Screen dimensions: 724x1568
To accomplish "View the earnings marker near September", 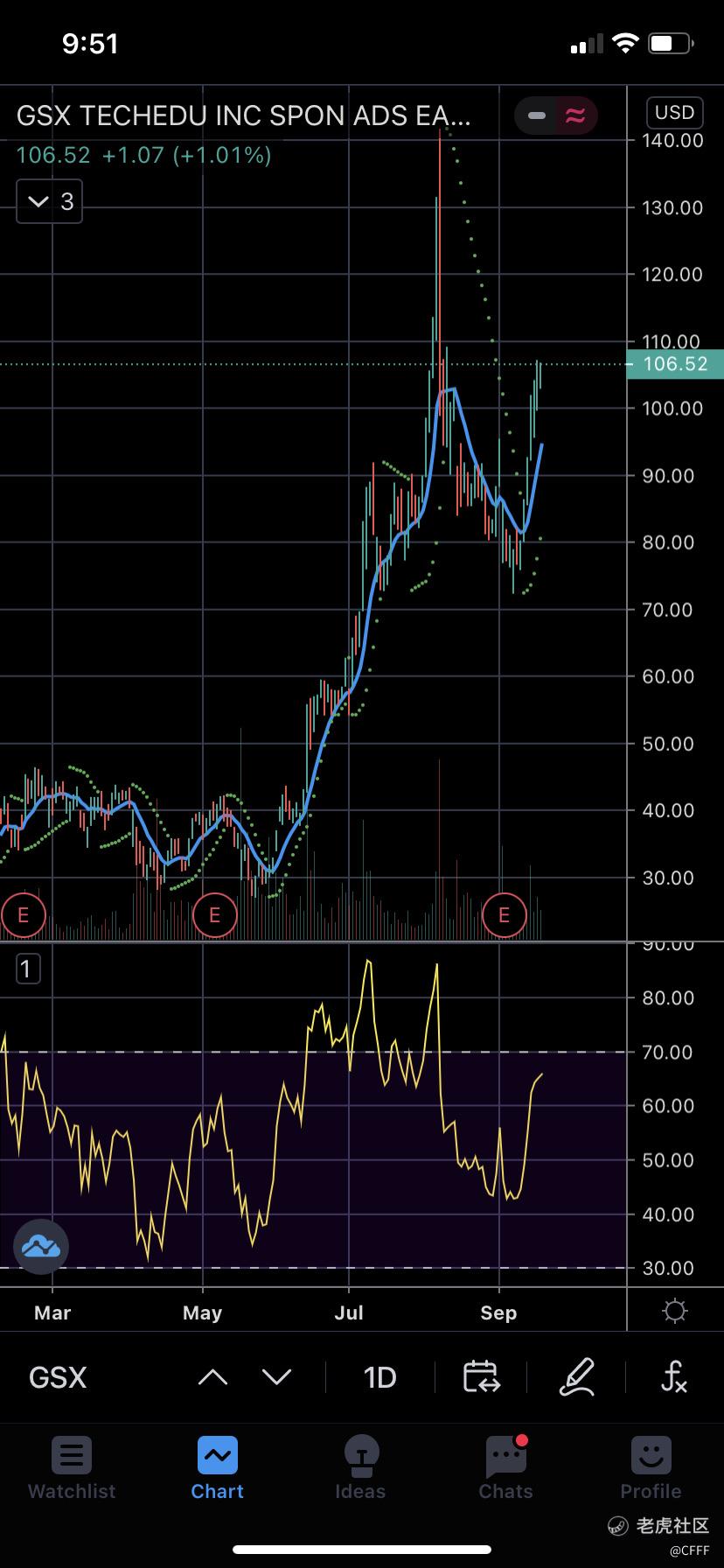I will pyautogui.click(x=504, y=915).
